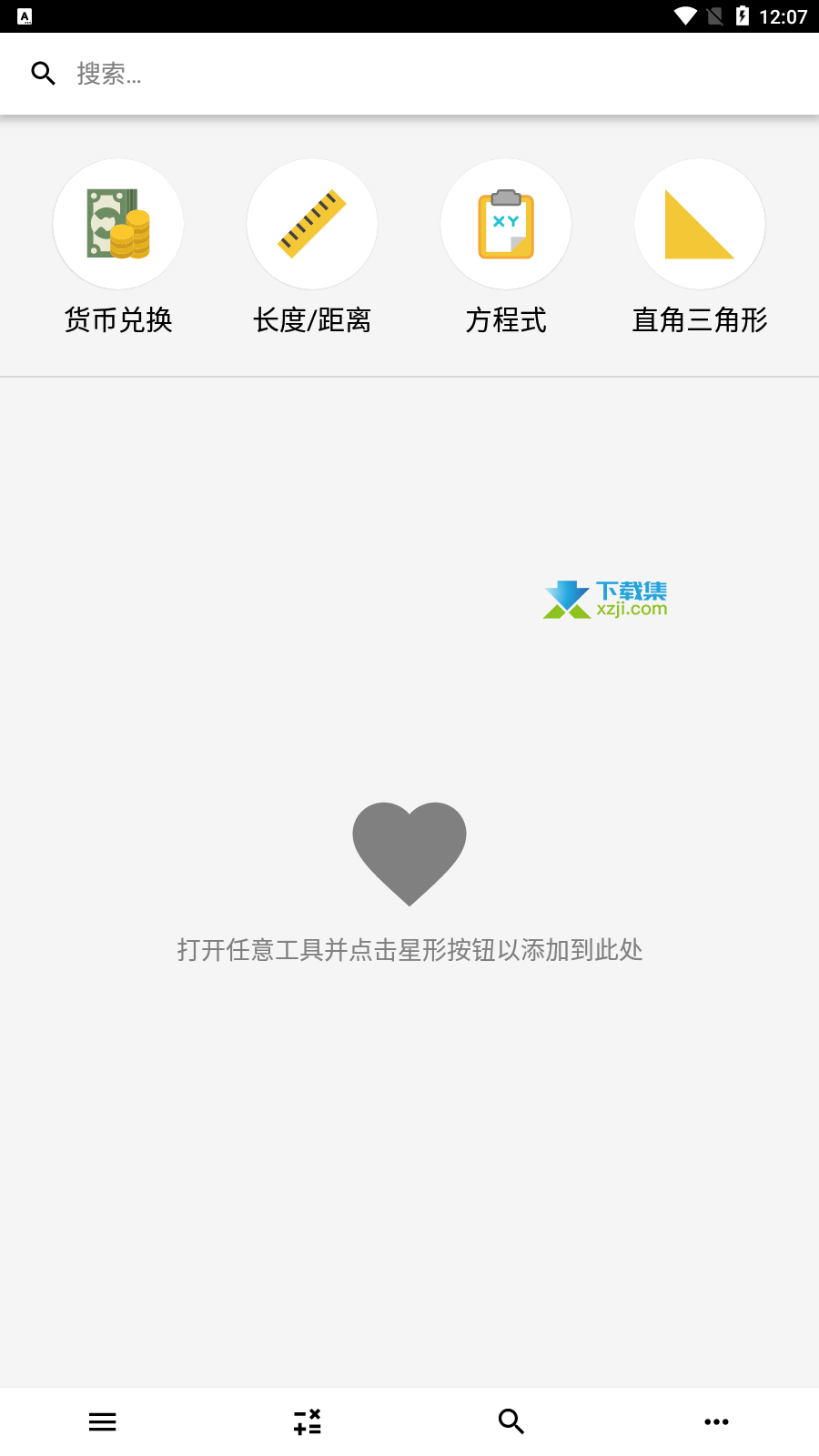Screen dimensions: 819x1456
Task: Tap the 搜索 search field
Action: coord(409,74)
